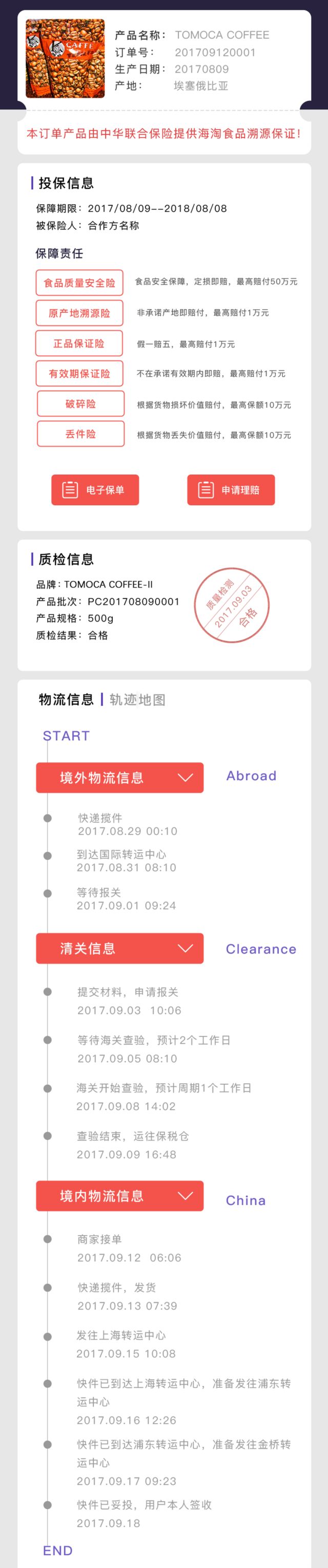Toggle the 清关信息 section
Screen dimensions: 328x1568
tap(184, 949)
